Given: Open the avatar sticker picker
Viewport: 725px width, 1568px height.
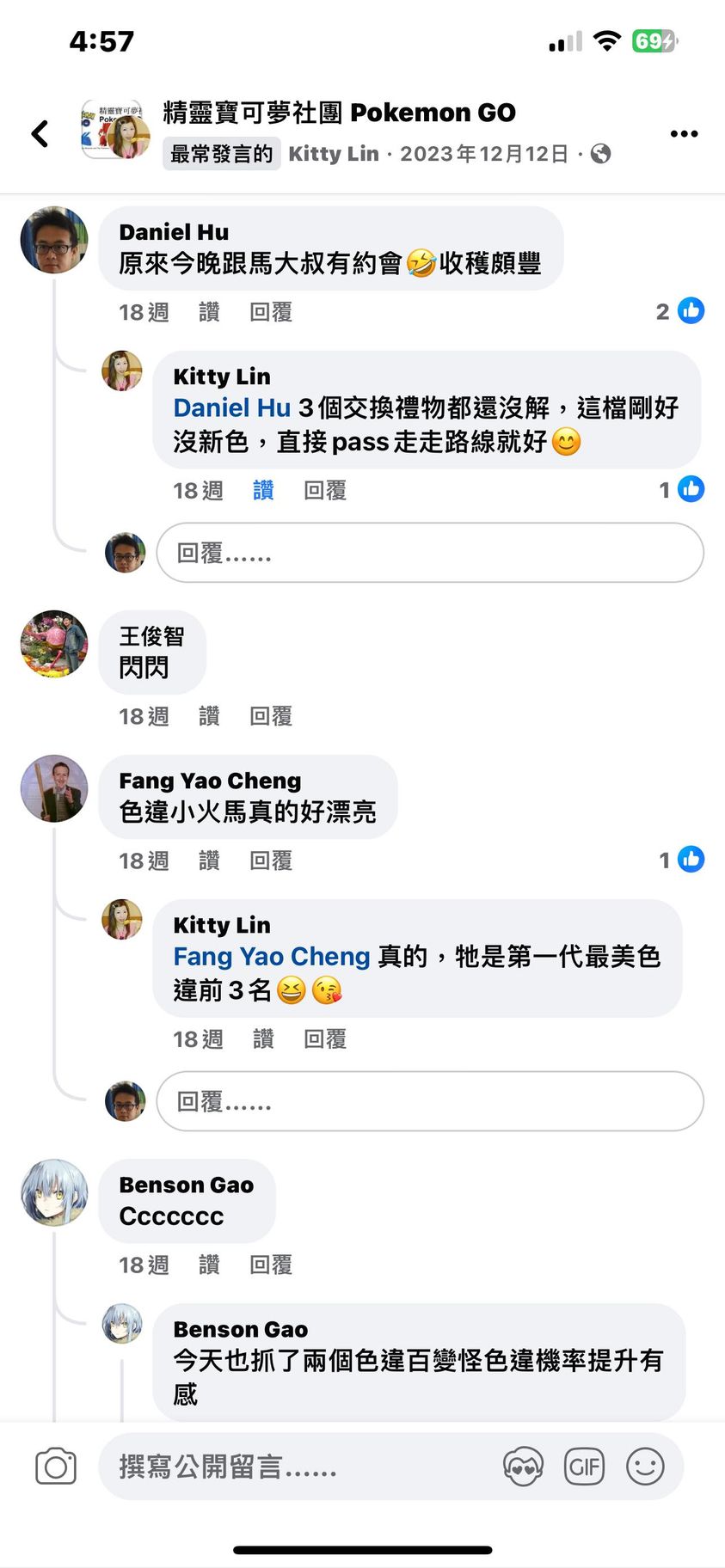Looking at the screenshot, I should tap(523, 1467).
